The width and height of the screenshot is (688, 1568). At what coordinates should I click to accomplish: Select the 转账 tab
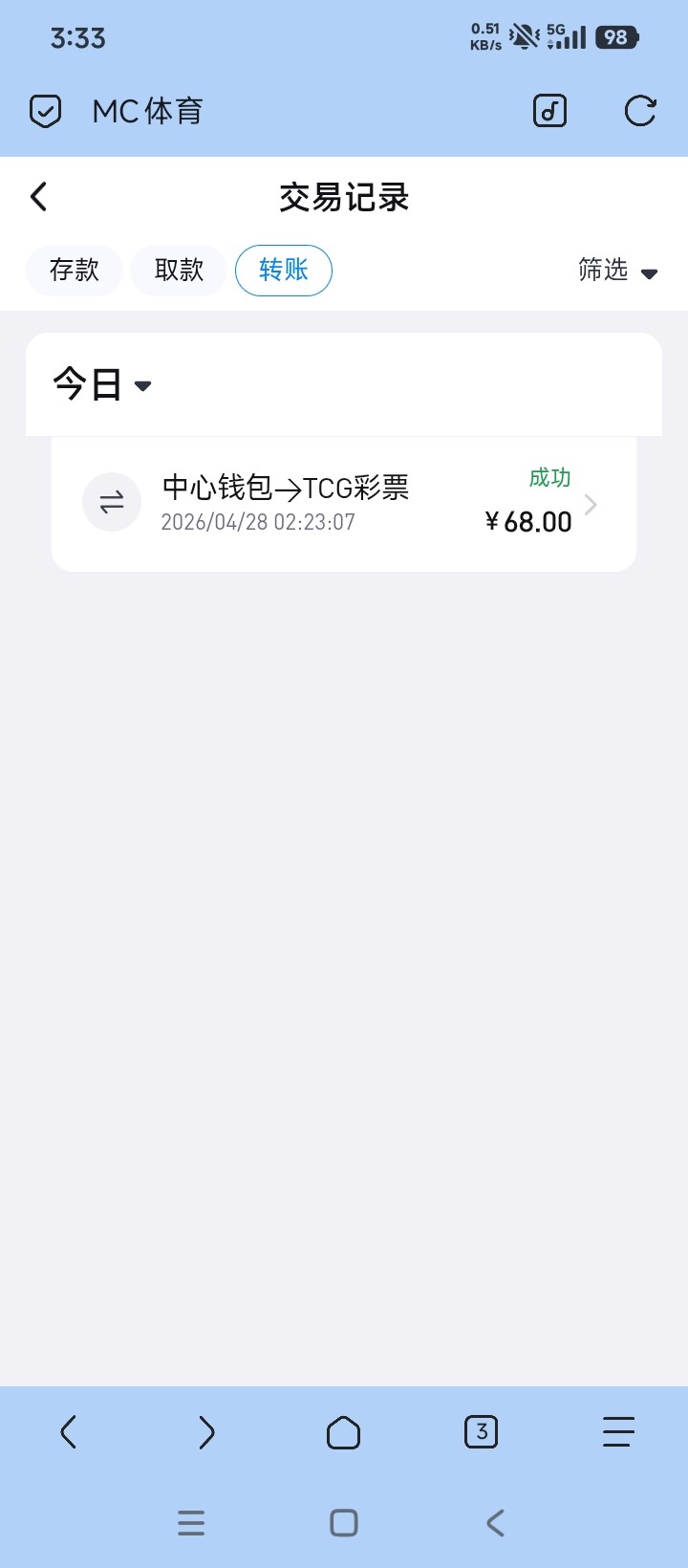284,271
